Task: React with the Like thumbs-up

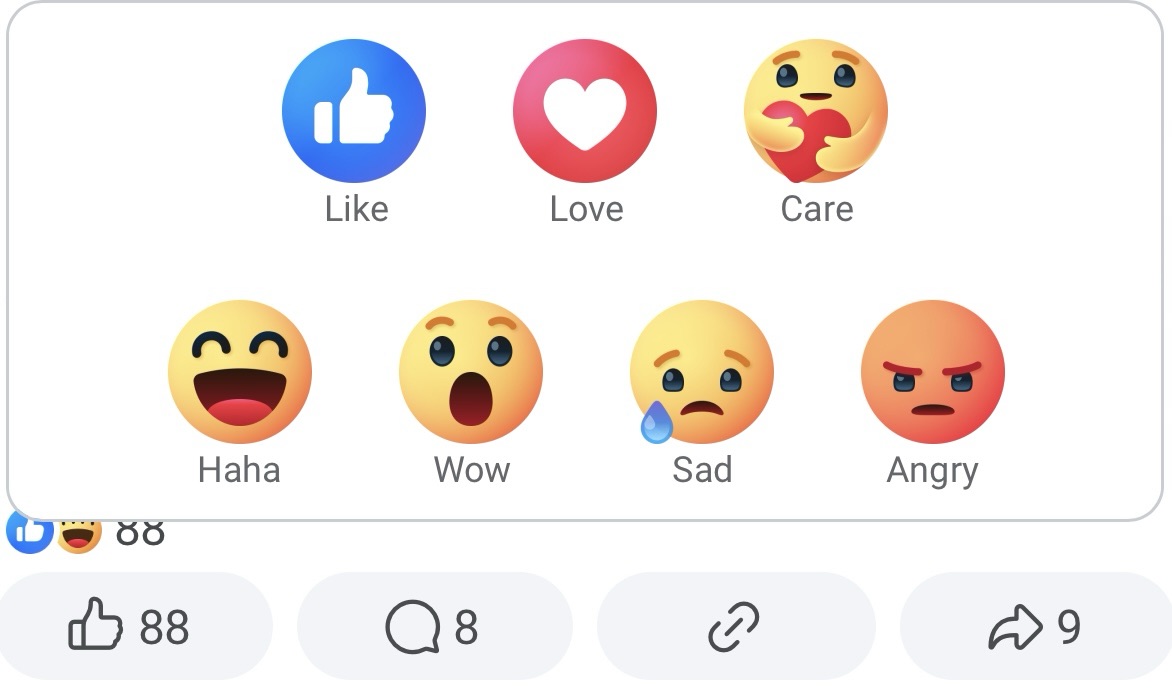Action: click(x=354, y=111)
